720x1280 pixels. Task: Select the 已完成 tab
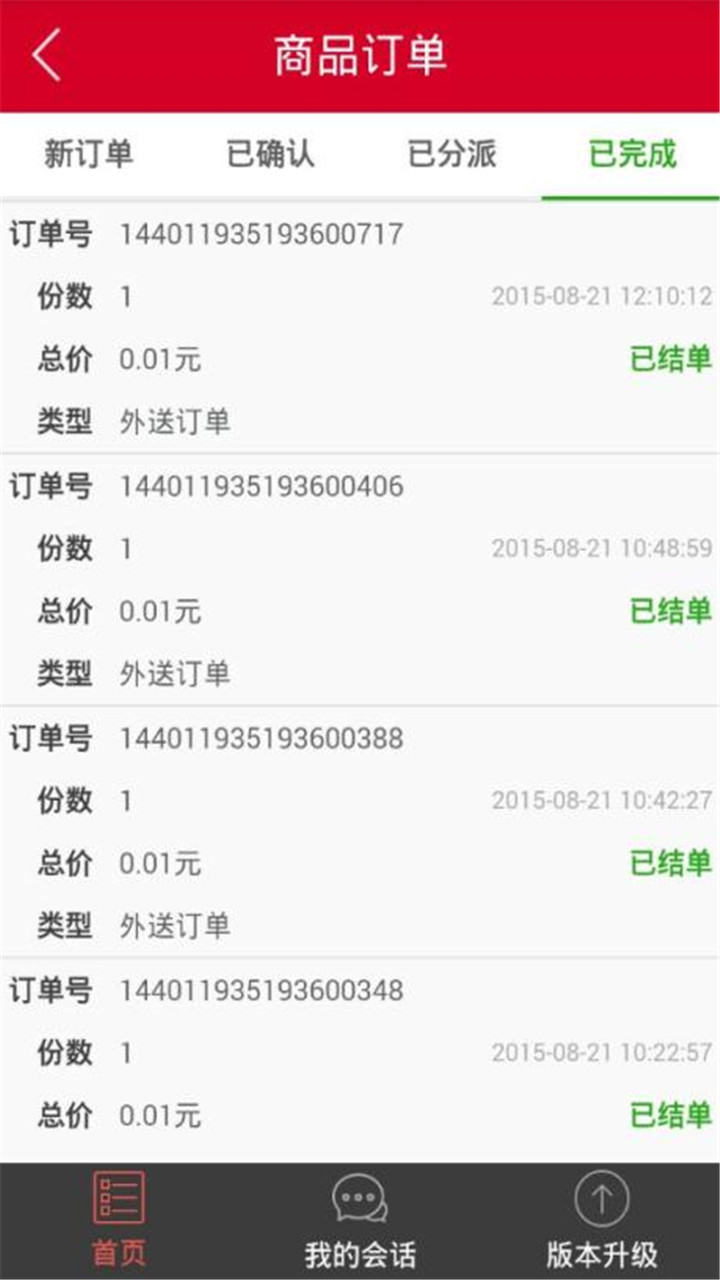click(632, 155)
